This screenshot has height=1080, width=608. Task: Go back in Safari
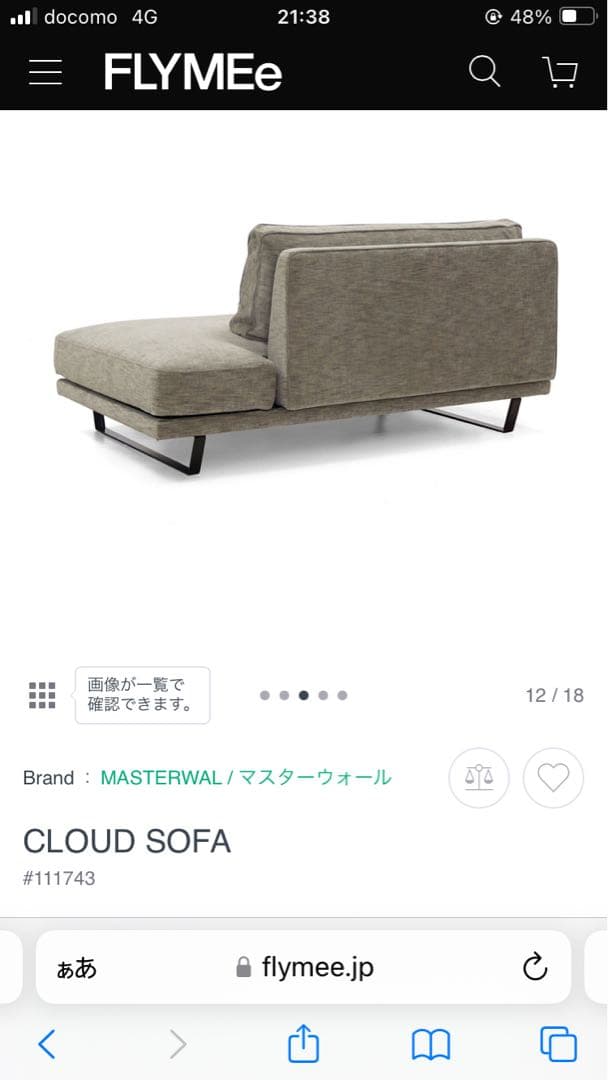point(47,1045)
